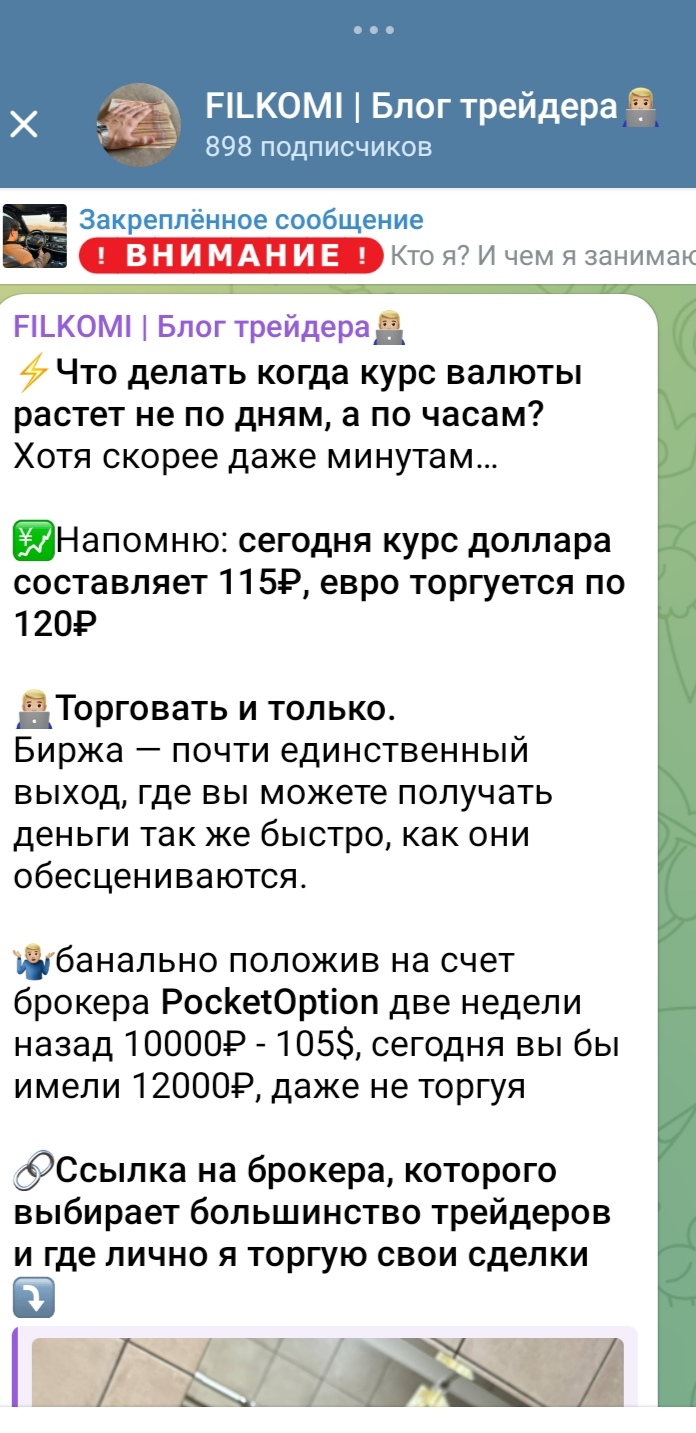Open FILKOMI channel profile avatar
Viewport: 696px width, 1433px height.
pyautogui.click(x=138, y=125)
